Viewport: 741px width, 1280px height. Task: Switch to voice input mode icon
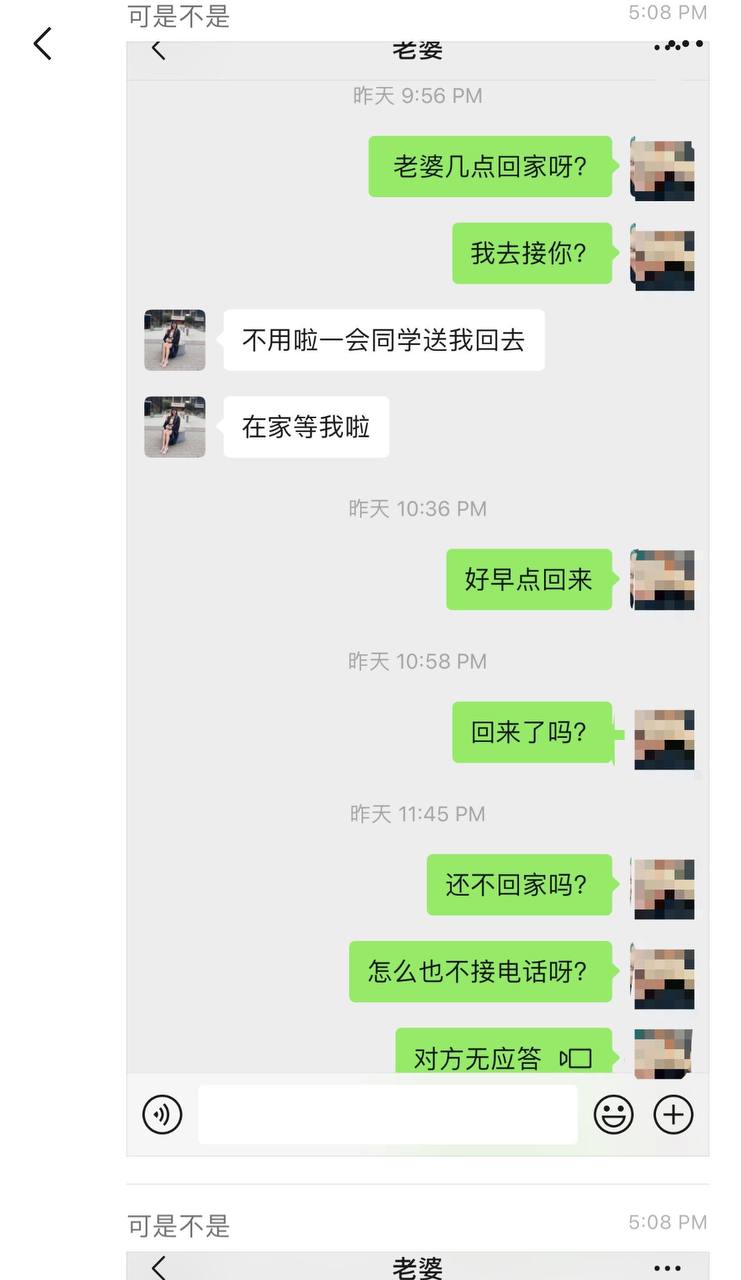click(x=163, y=1114)
